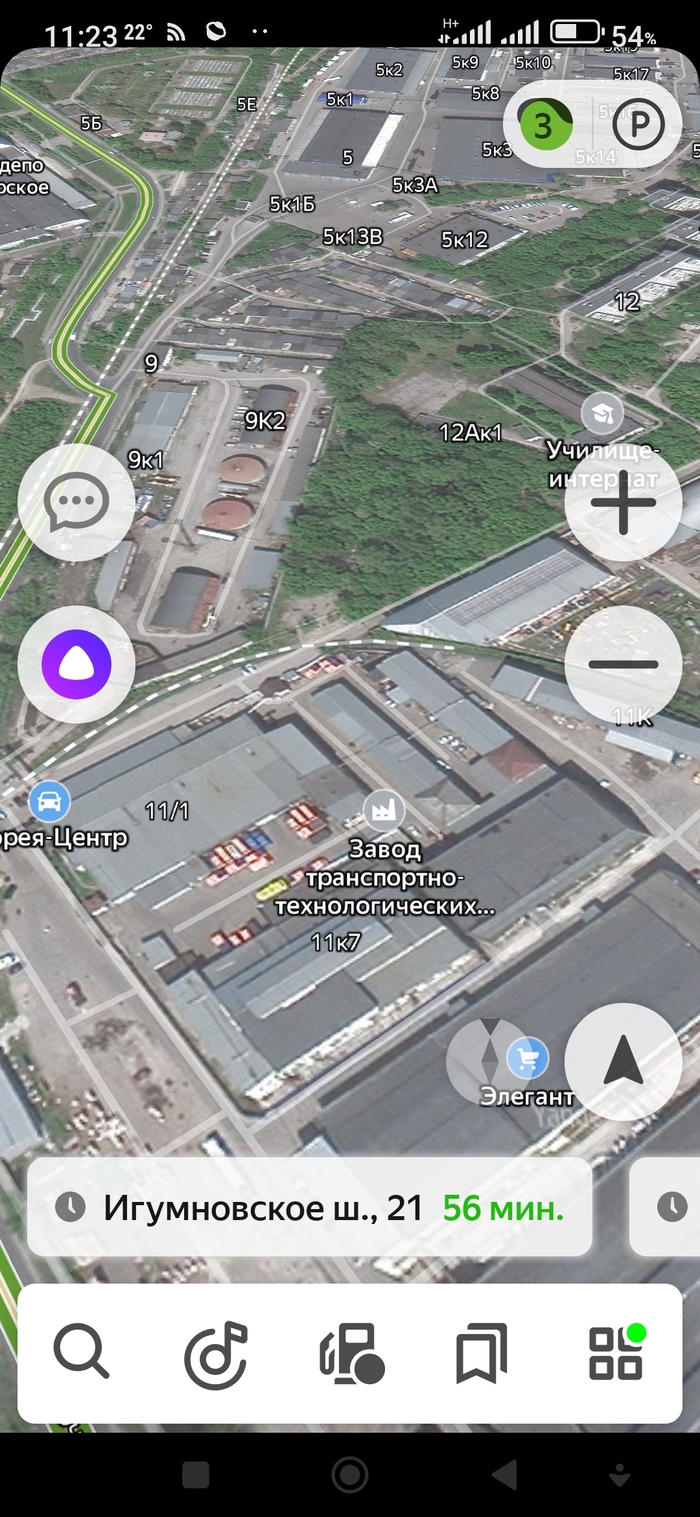This screenshot has width=700, height=1517.
Task: Open search from the bottom bar
Action: point(81,1353)
